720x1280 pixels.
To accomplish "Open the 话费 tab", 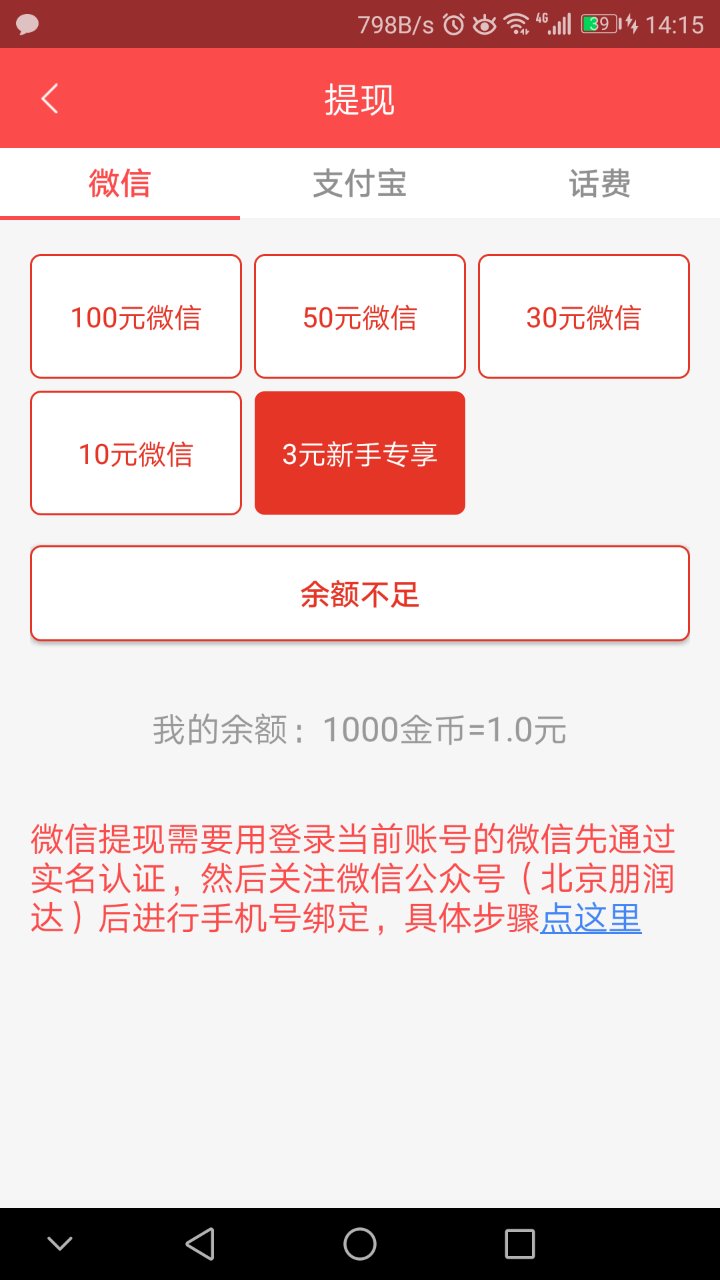I will (598, 183).
